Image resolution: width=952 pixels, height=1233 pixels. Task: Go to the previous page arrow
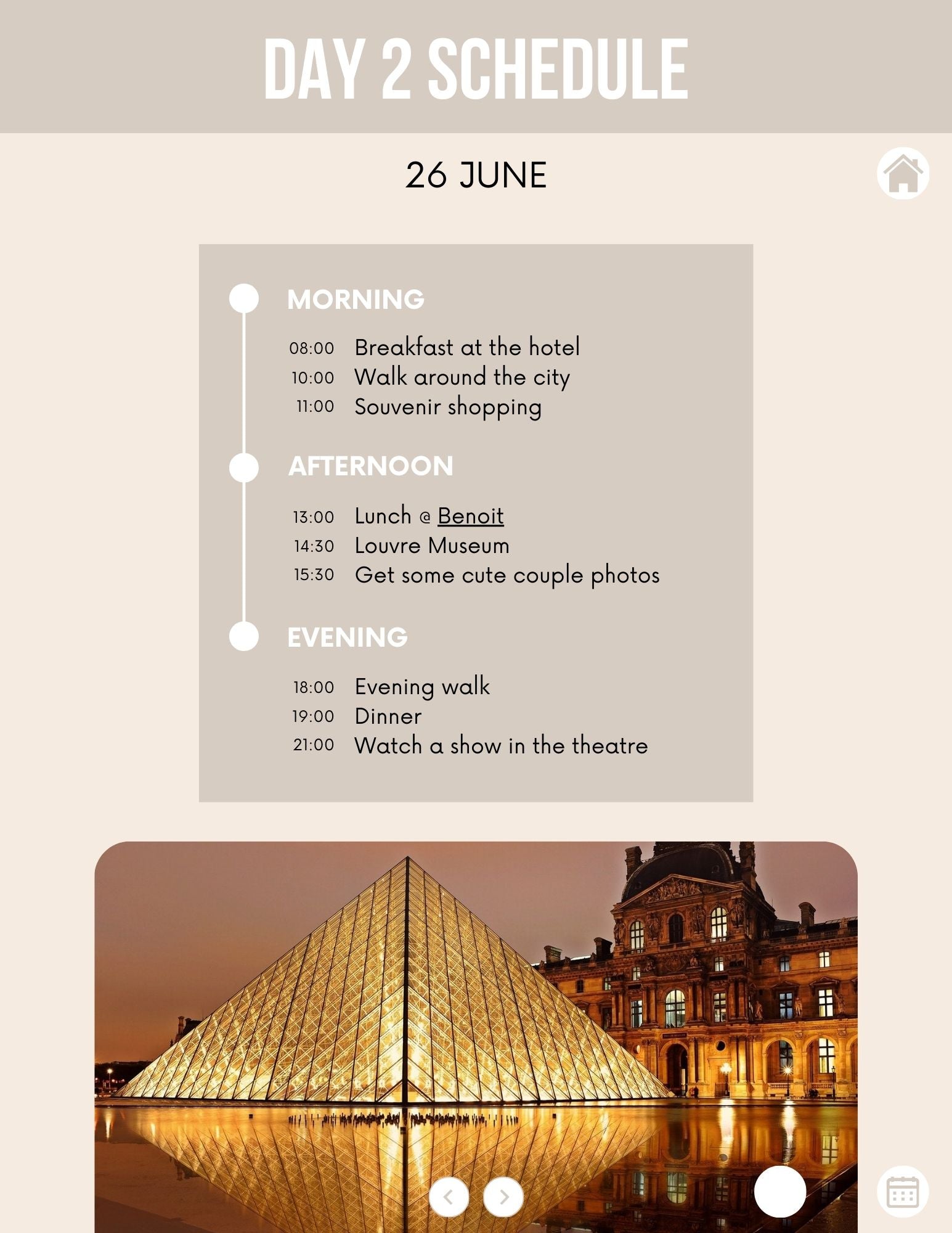click(449, 1197)
